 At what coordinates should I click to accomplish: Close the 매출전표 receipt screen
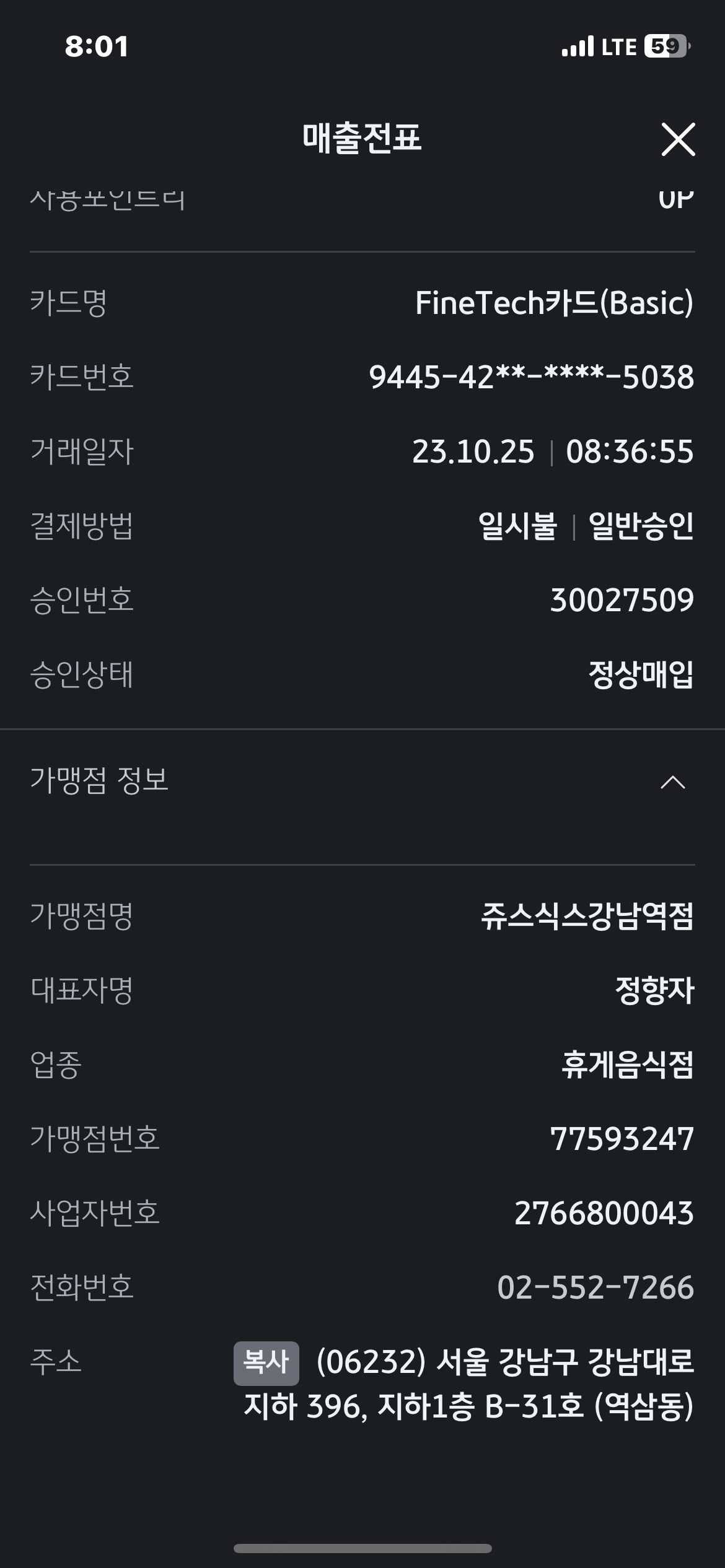678,139
